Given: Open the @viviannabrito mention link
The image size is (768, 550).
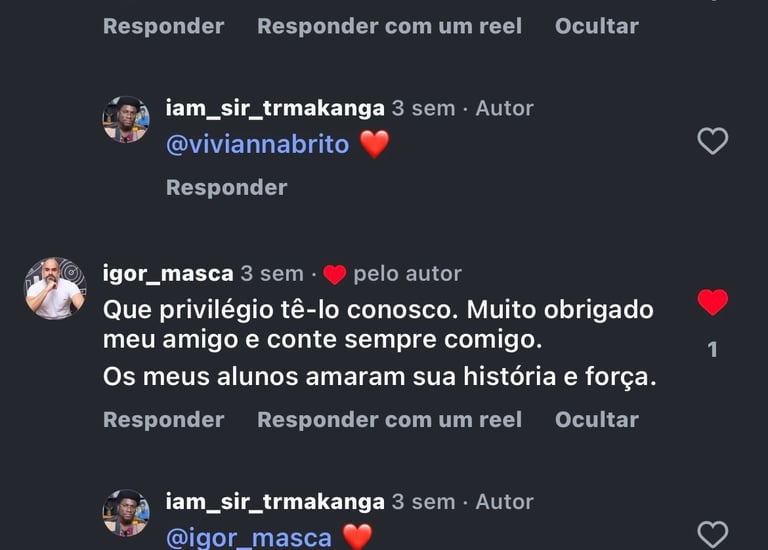Looking at the screenshot, I should [257, 145].
